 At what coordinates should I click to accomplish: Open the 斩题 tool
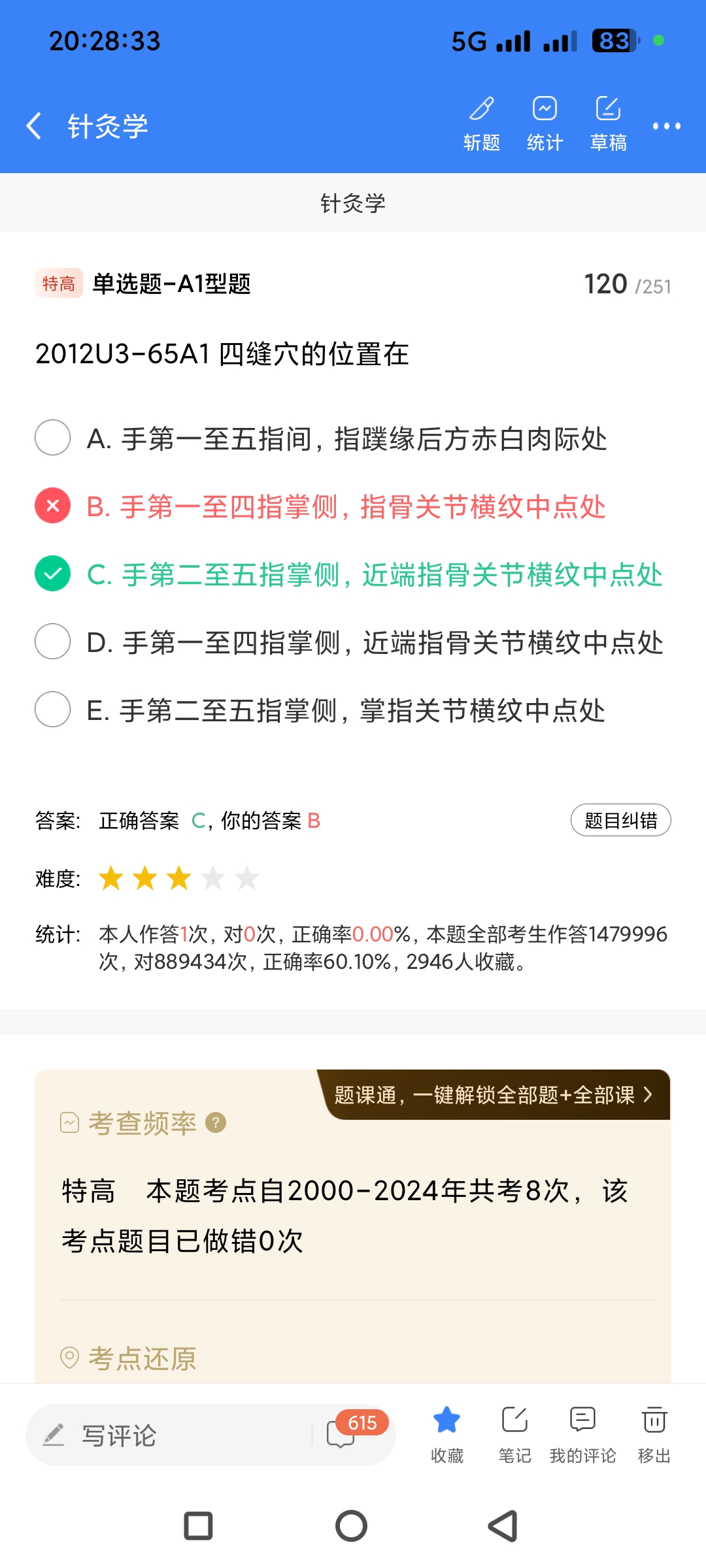click(x=482, y=123)
